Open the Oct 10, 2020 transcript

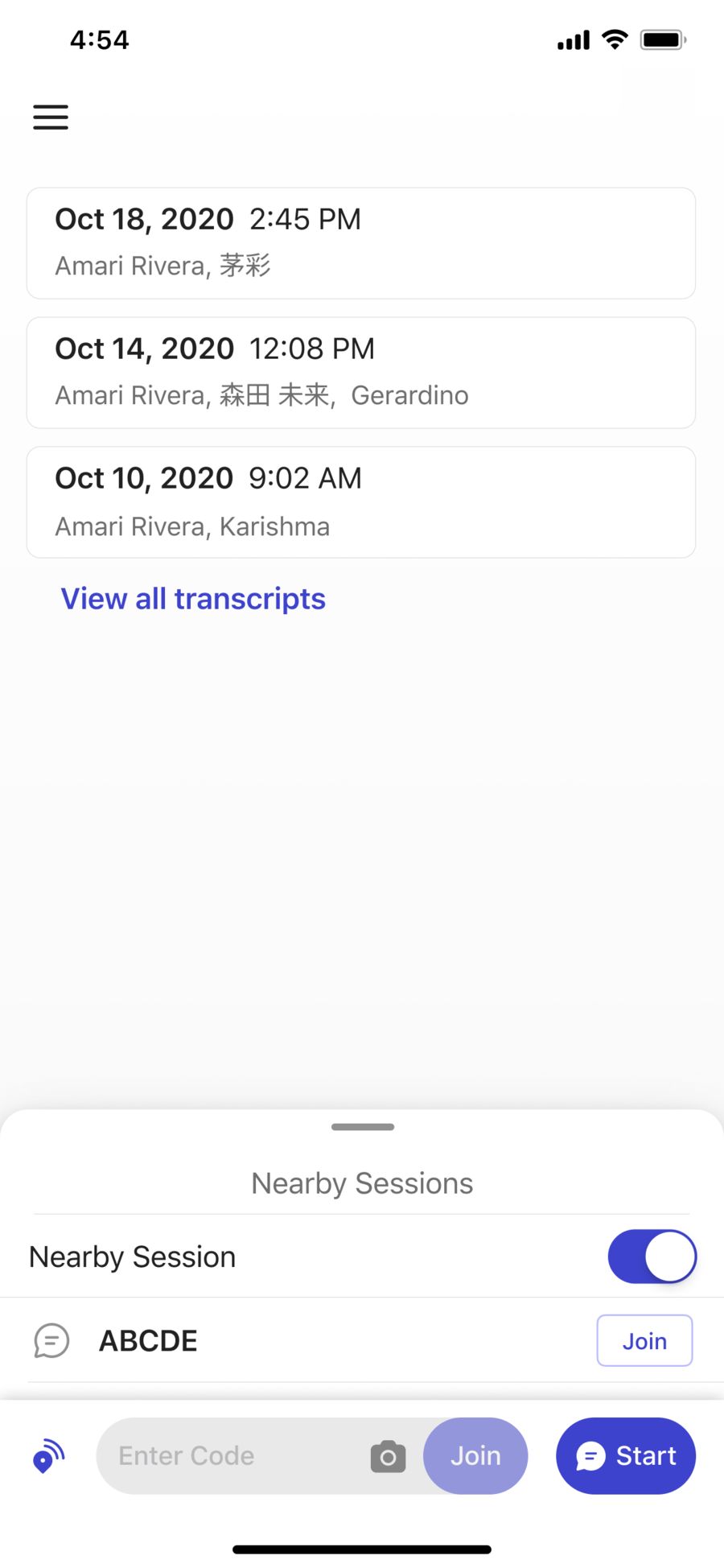(361, 502)
